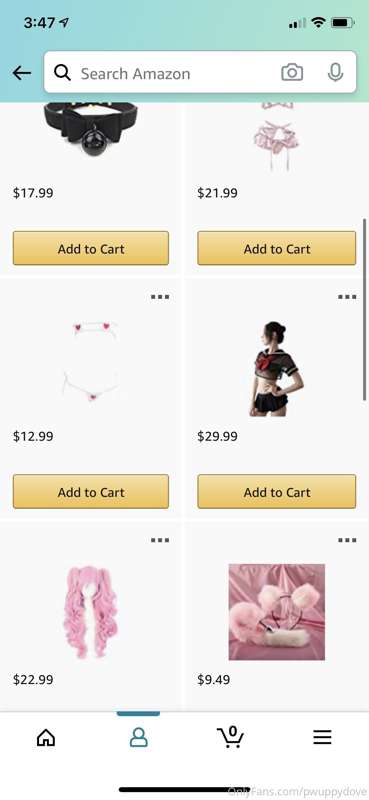The image size is (369, 800).
Task: View the $29.99 outfit product
Action: click(x=277, y=369)
